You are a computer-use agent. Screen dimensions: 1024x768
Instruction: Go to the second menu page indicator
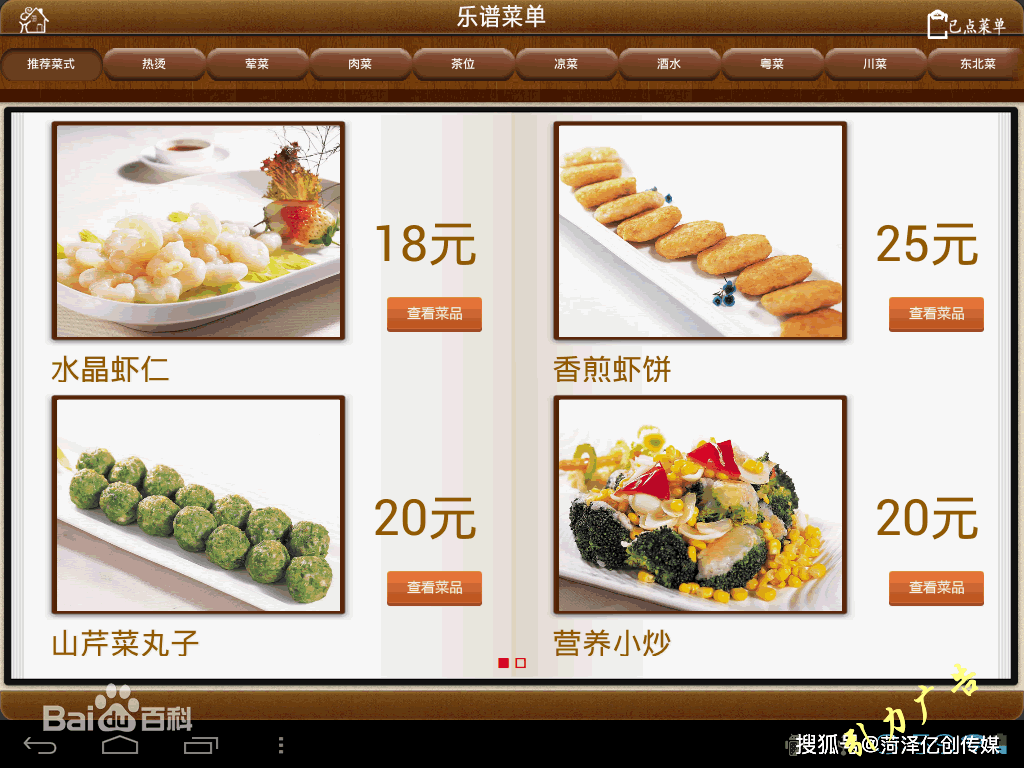(x=521, y=663)
